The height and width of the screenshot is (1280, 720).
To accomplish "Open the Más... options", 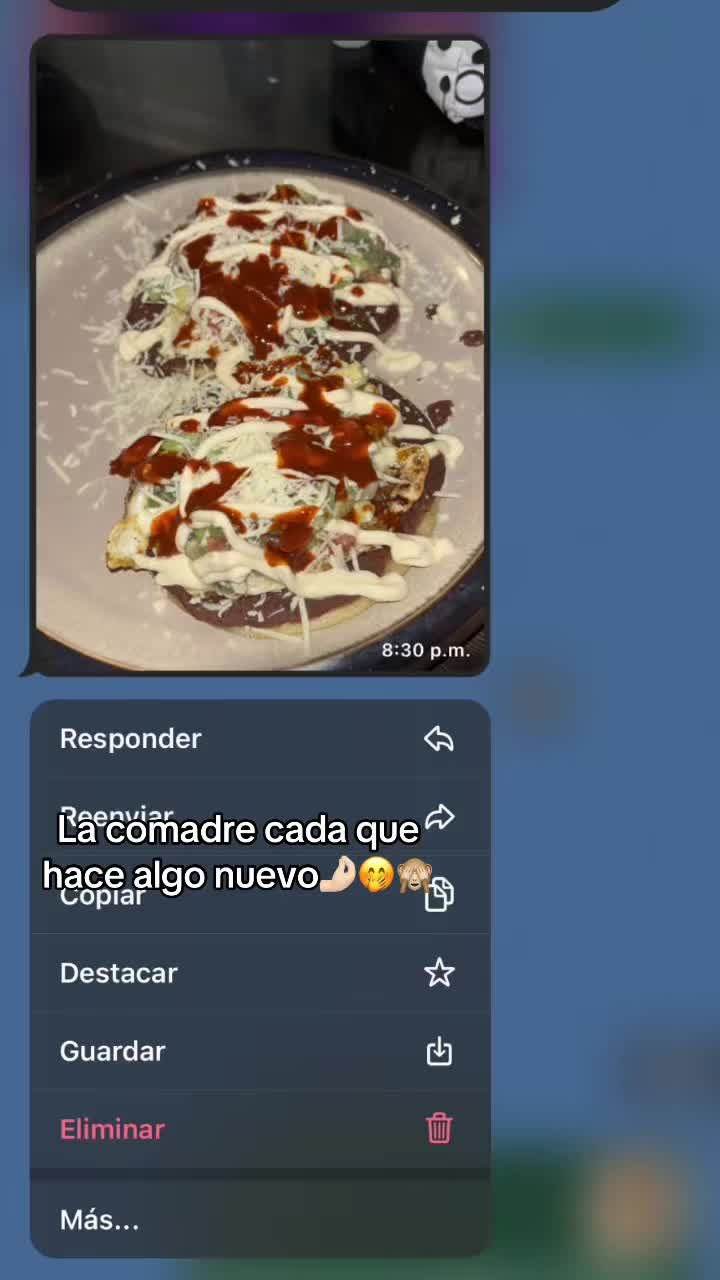I will pos(258,1220).
